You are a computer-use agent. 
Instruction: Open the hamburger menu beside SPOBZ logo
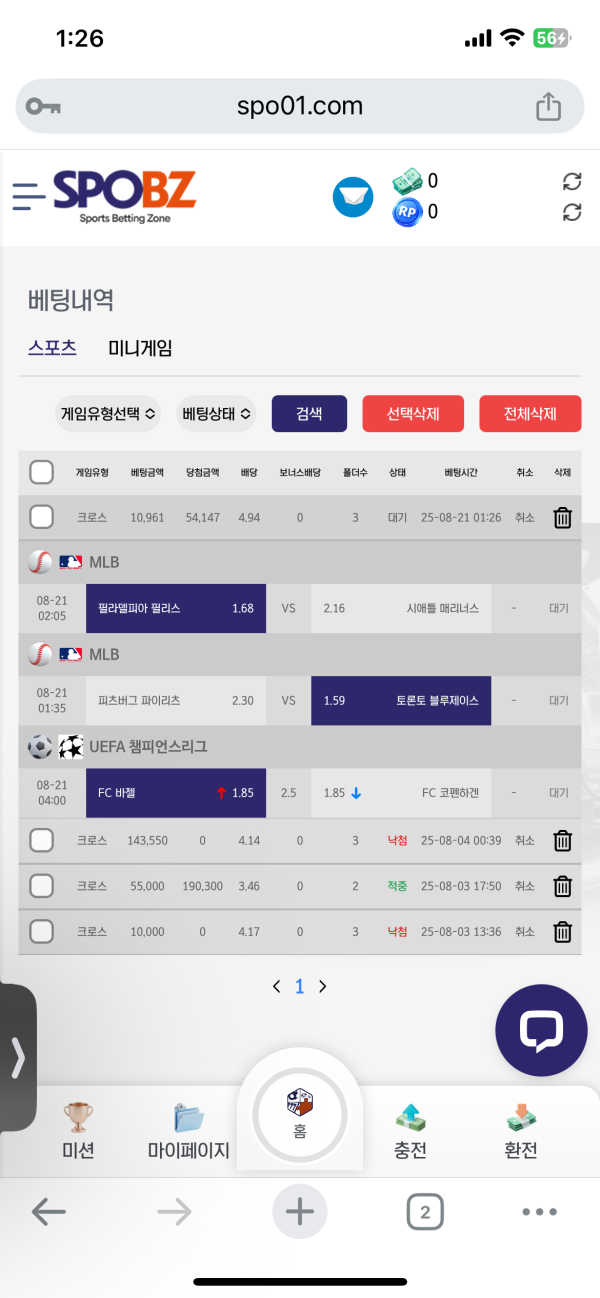click(x=29, y=196)
